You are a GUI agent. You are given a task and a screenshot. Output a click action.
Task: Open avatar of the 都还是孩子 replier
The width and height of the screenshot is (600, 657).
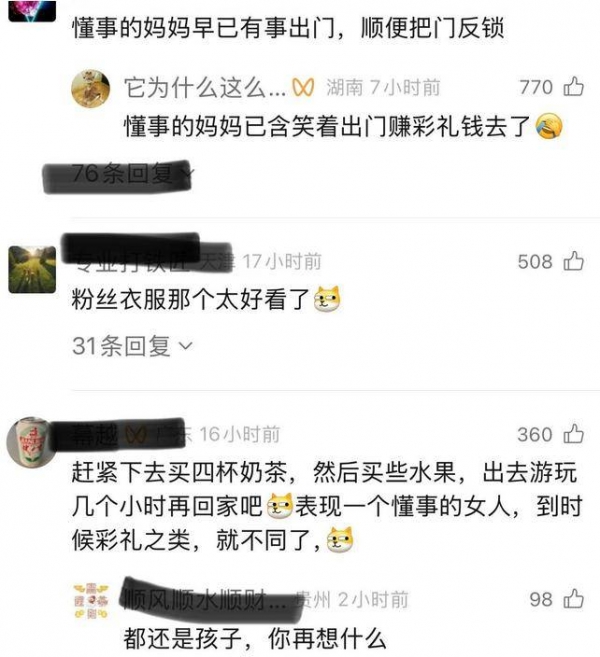tap(91, 599)
